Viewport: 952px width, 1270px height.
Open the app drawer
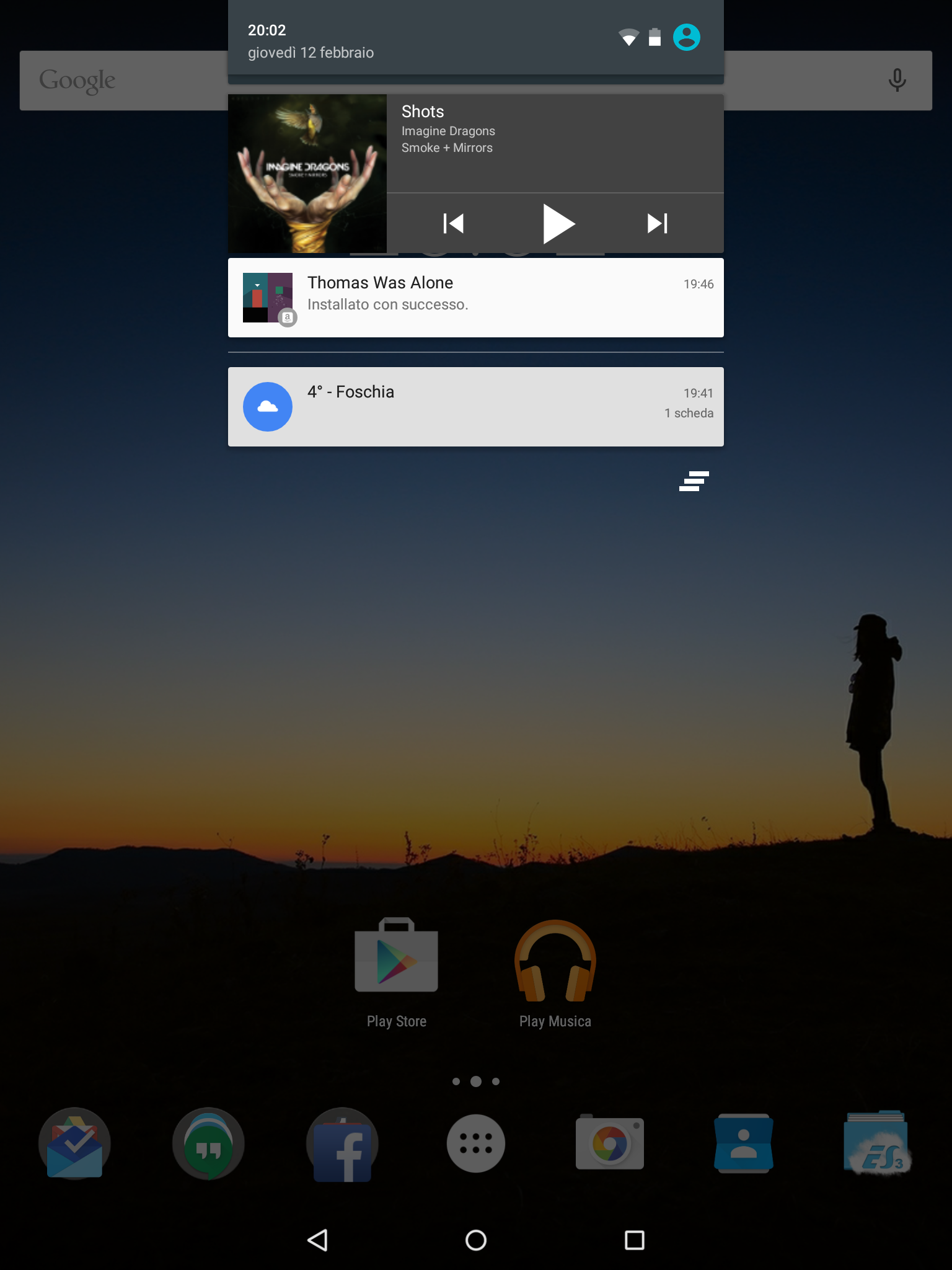point(476,1143)
